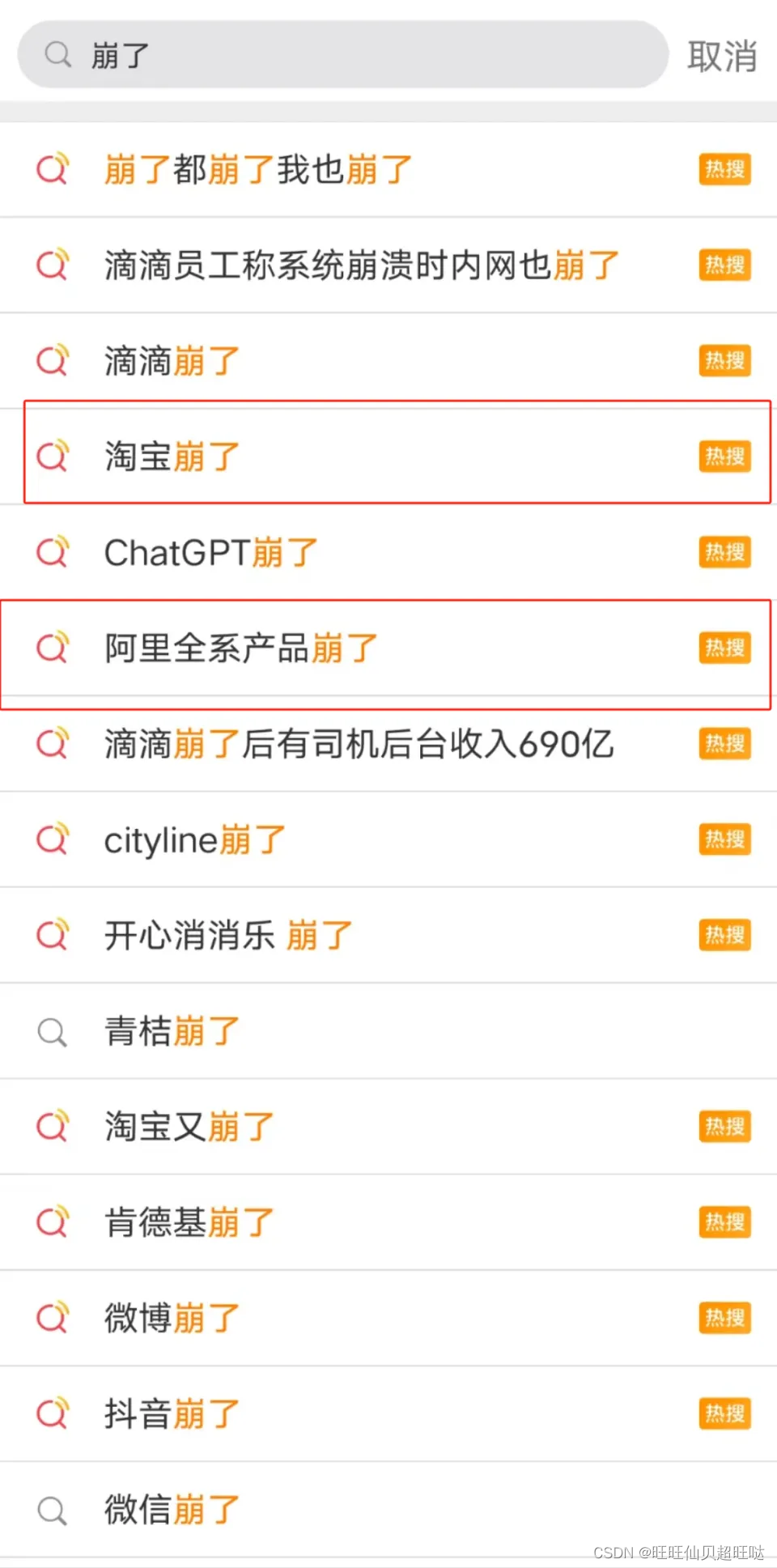Open the 微博崩了 suggestion

(x=172, y=1318)
